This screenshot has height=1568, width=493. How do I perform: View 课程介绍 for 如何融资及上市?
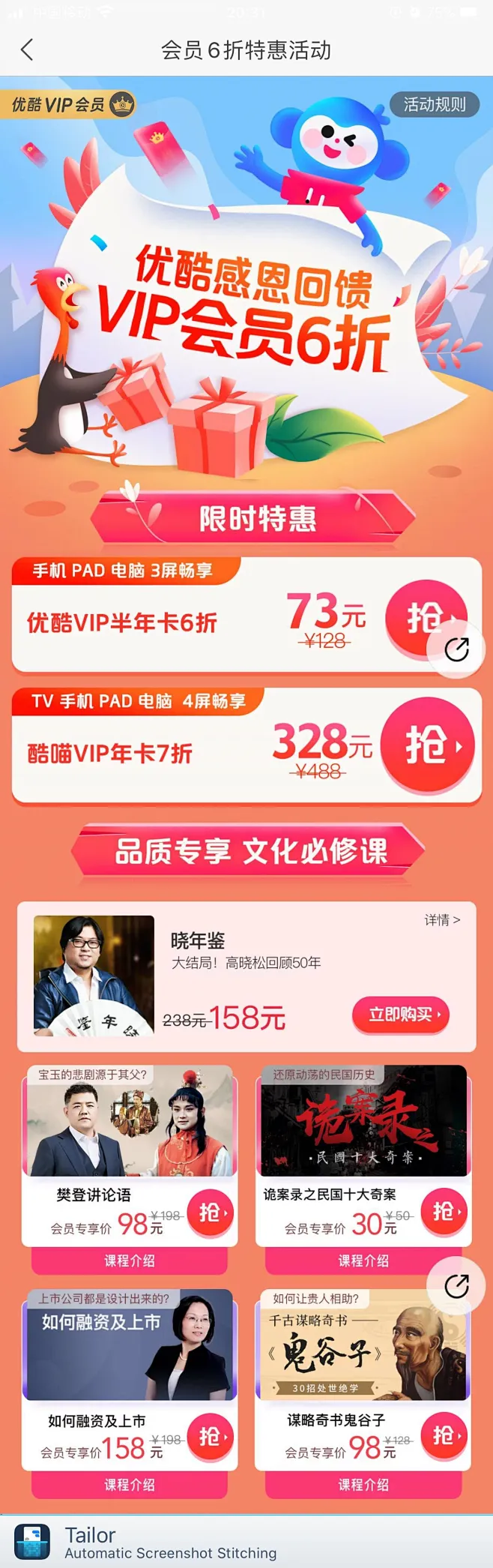pos(130,1485)
